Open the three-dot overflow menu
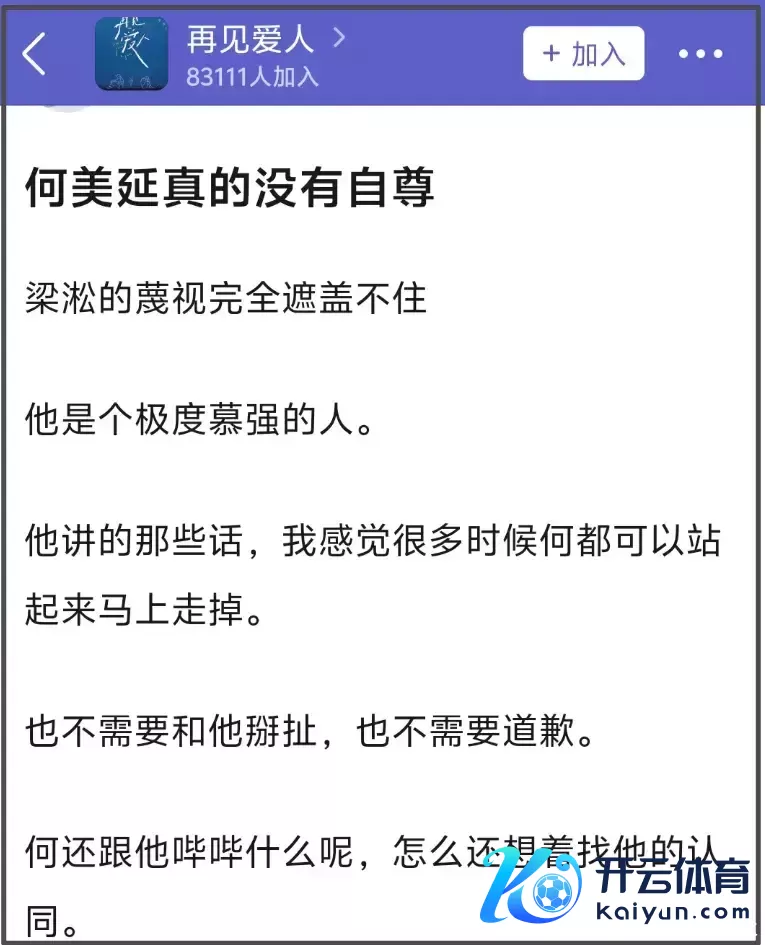This screenshot has height=945, width=765. click(x=700, y=54)
